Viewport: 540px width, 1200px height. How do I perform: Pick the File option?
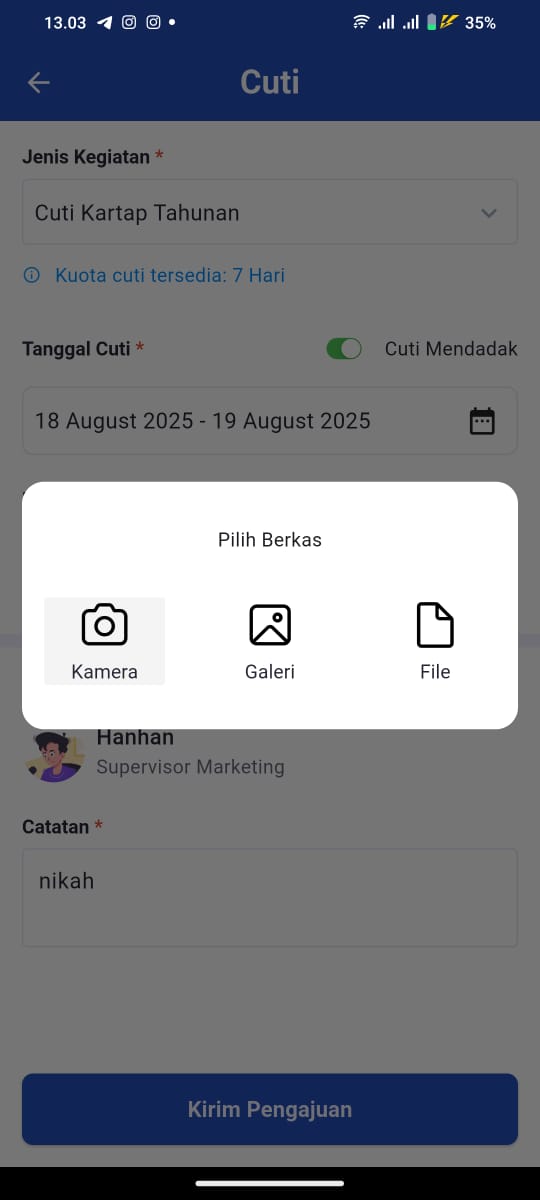coord(435,641)
